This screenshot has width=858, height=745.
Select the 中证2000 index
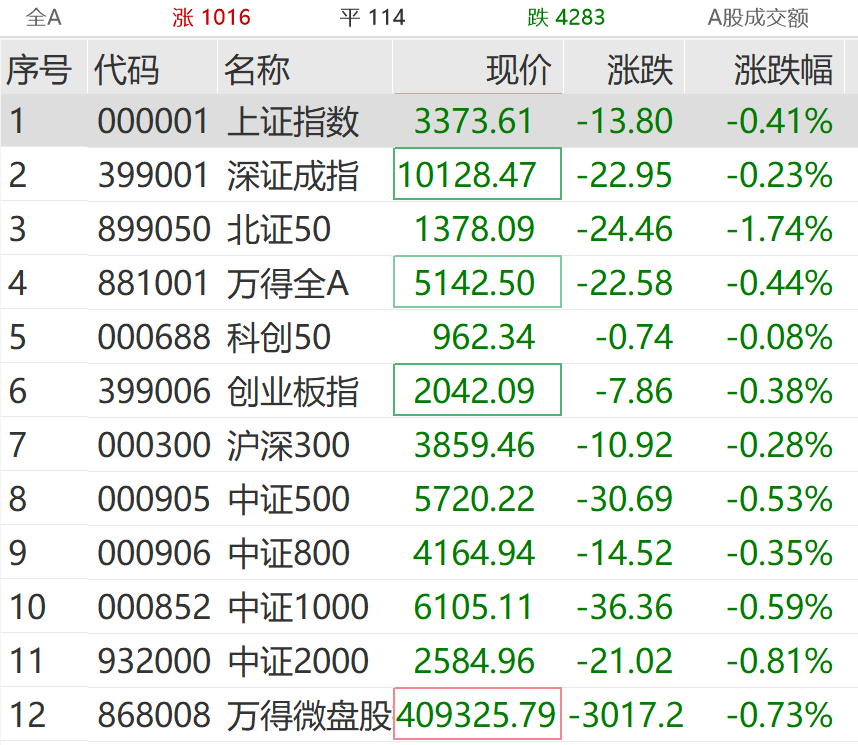(298, 662)
